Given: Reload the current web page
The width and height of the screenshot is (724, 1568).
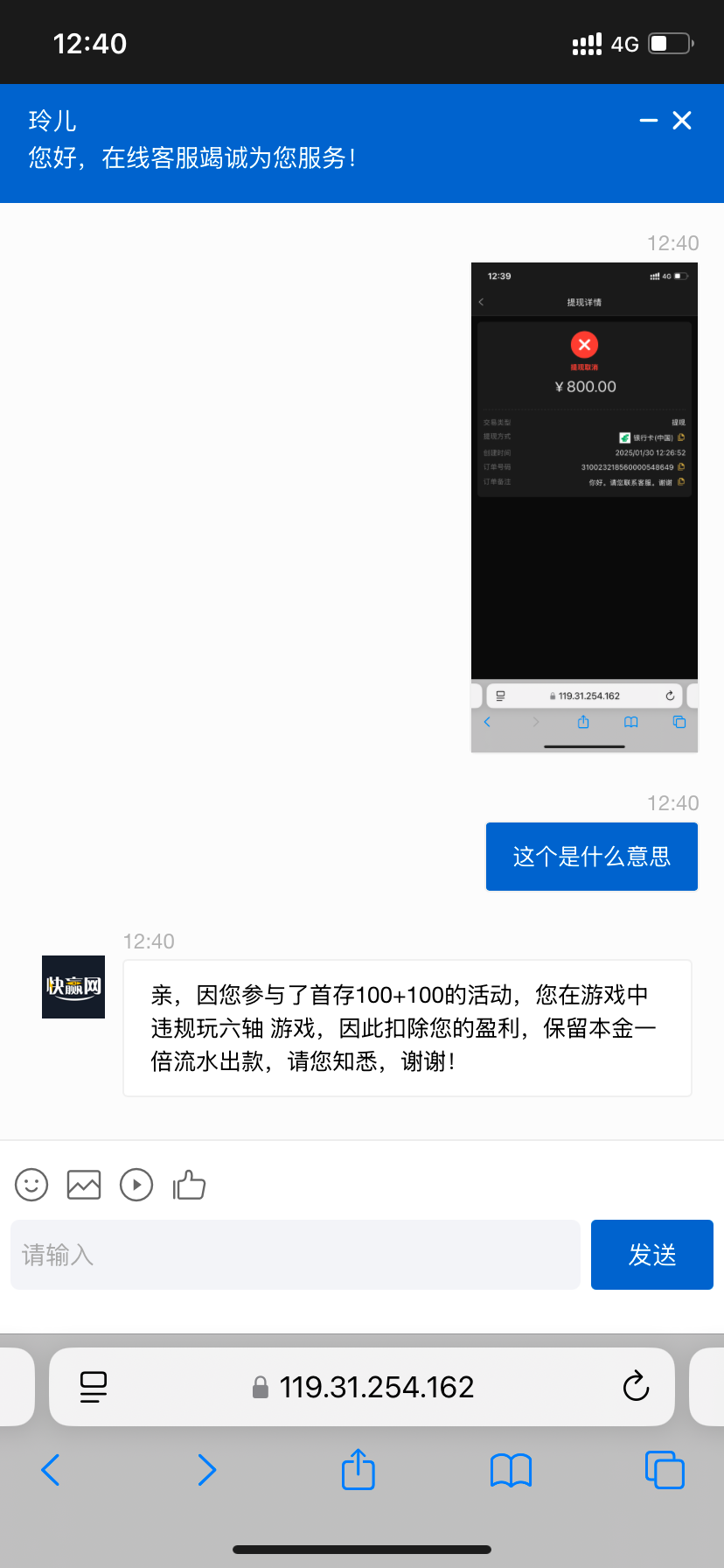Looking at the screenshot, I should point(636,1387).
